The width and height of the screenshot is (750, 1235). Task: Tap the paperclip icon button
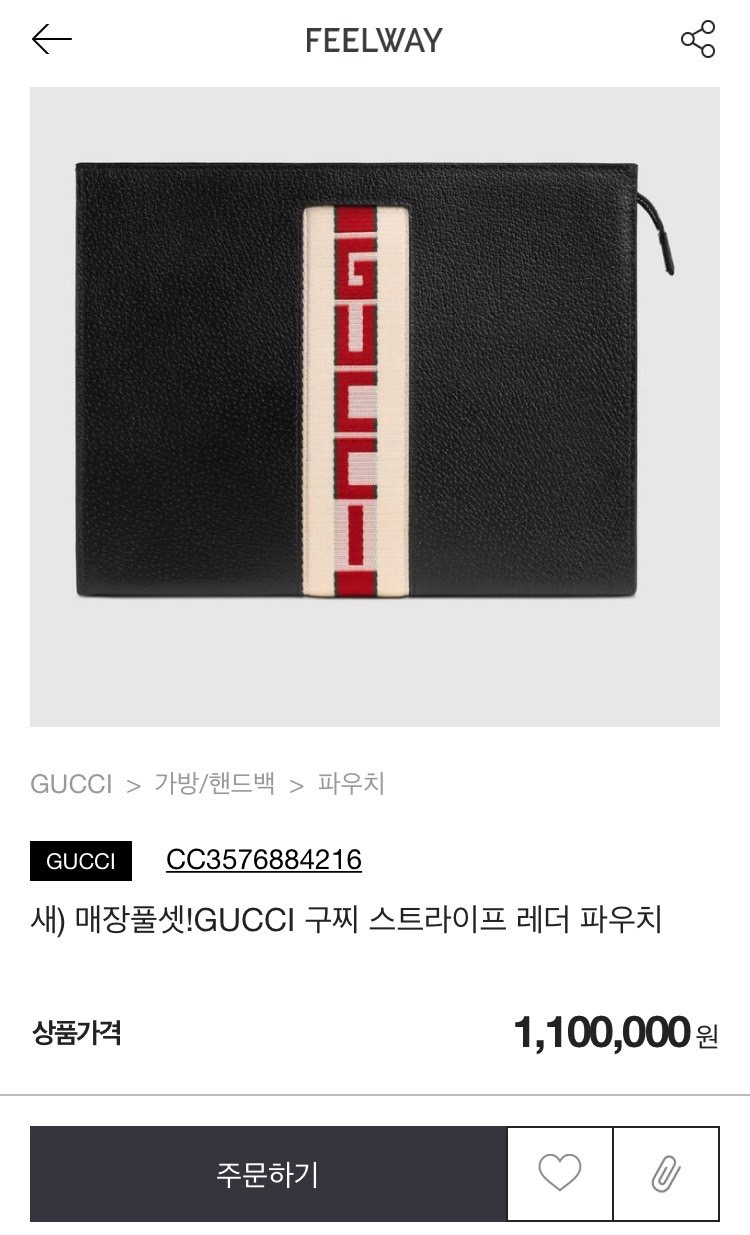pos(666,1174)
